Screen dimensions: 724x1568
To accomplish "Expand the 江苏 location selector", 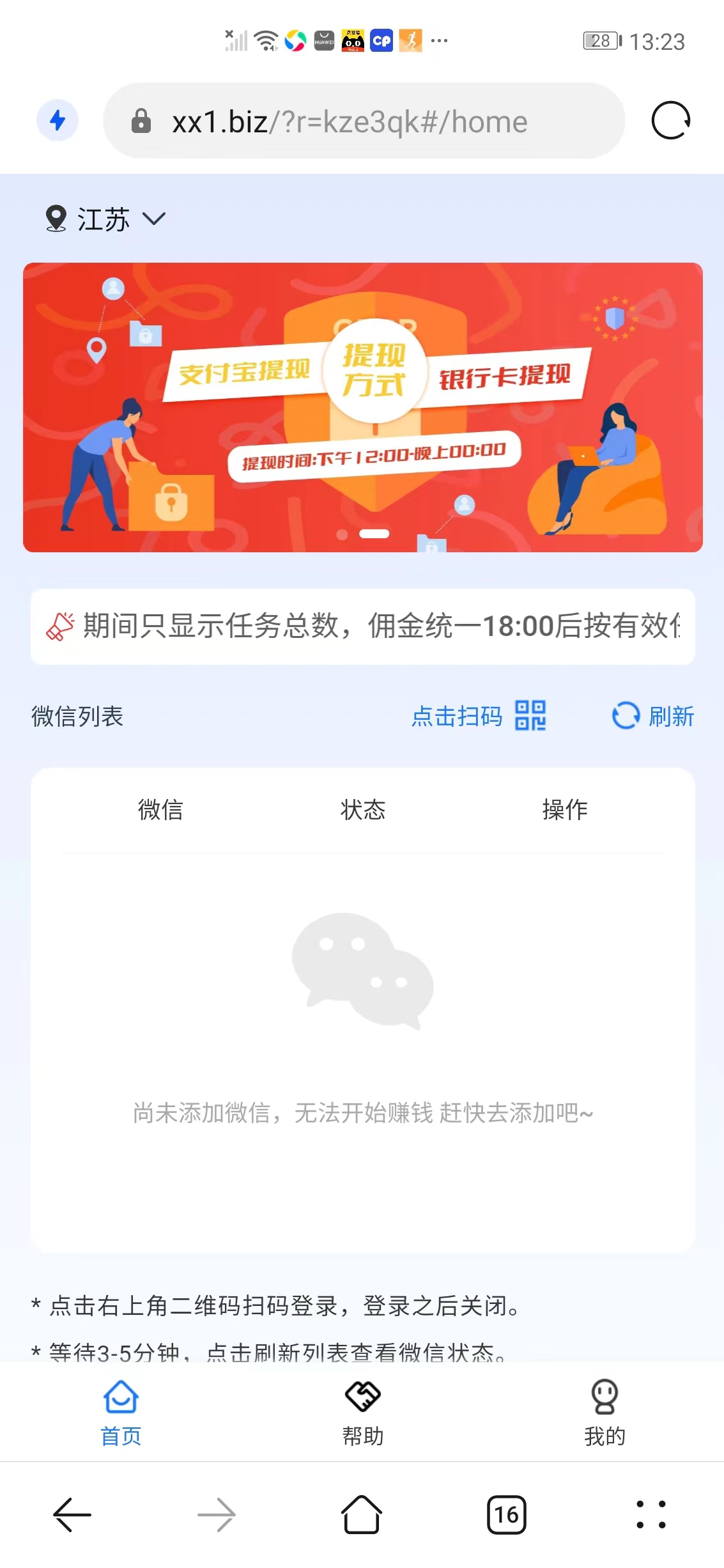I will coord(155,220).
